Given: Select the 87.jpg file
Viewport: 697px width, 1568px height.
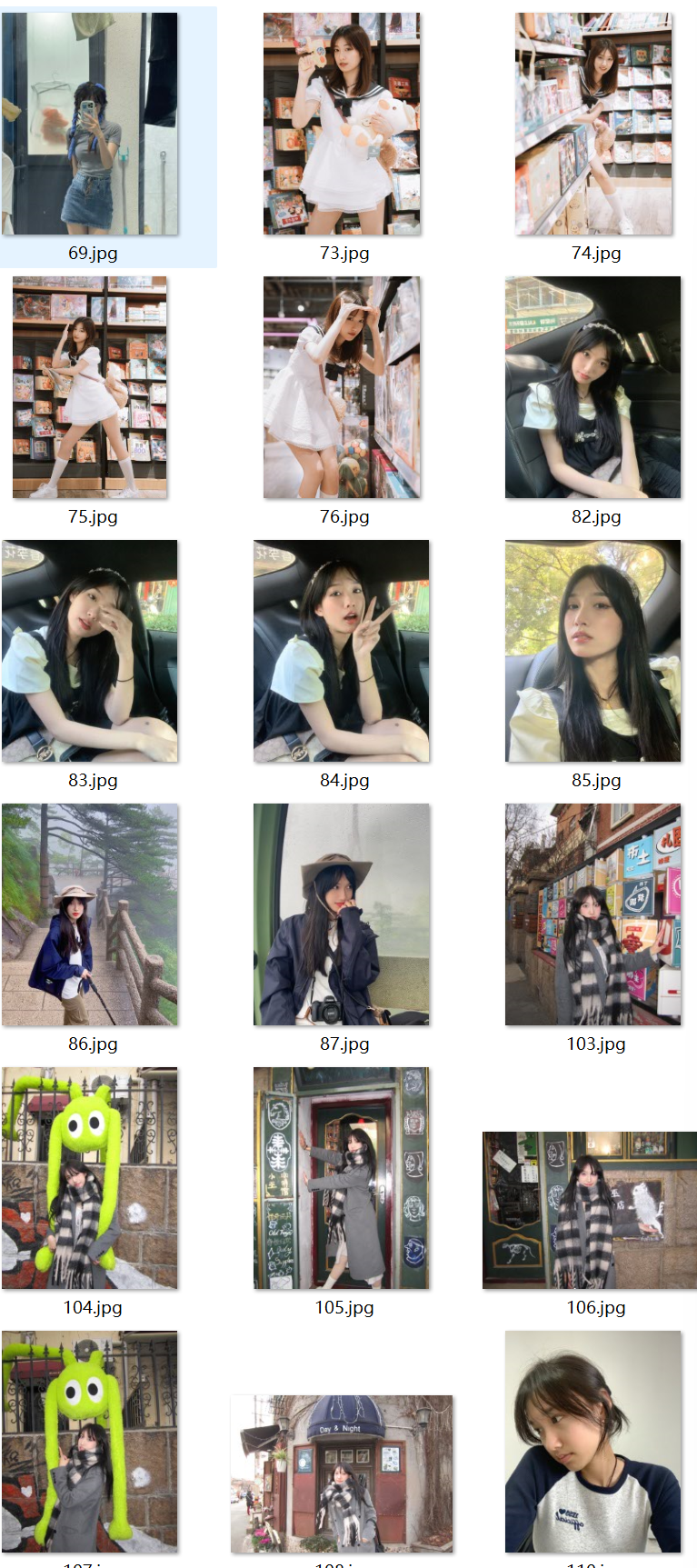Looking at the screenshot, I should click(x=342, y=914).
